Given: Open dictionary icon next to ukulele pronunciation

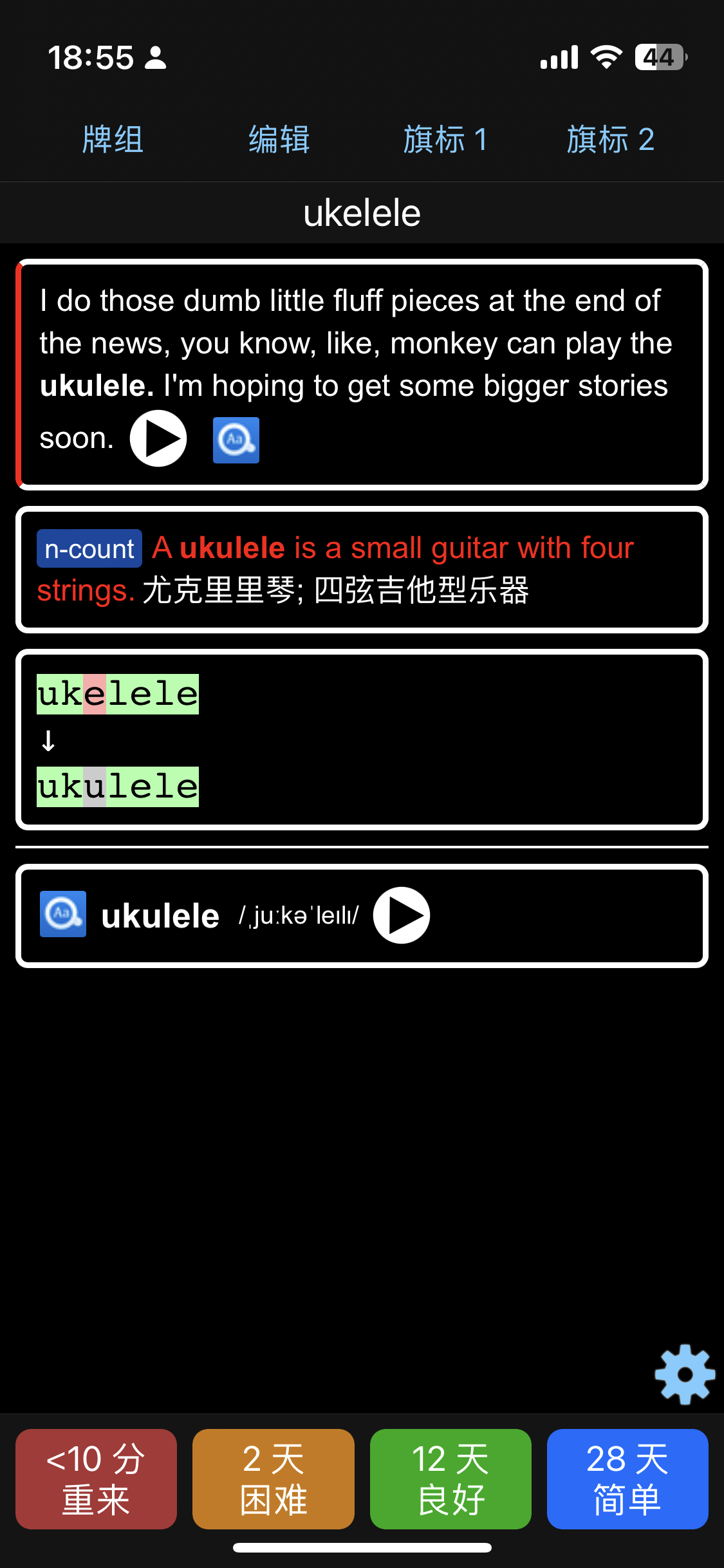Looking at the screenshot, I should (63, 914).
